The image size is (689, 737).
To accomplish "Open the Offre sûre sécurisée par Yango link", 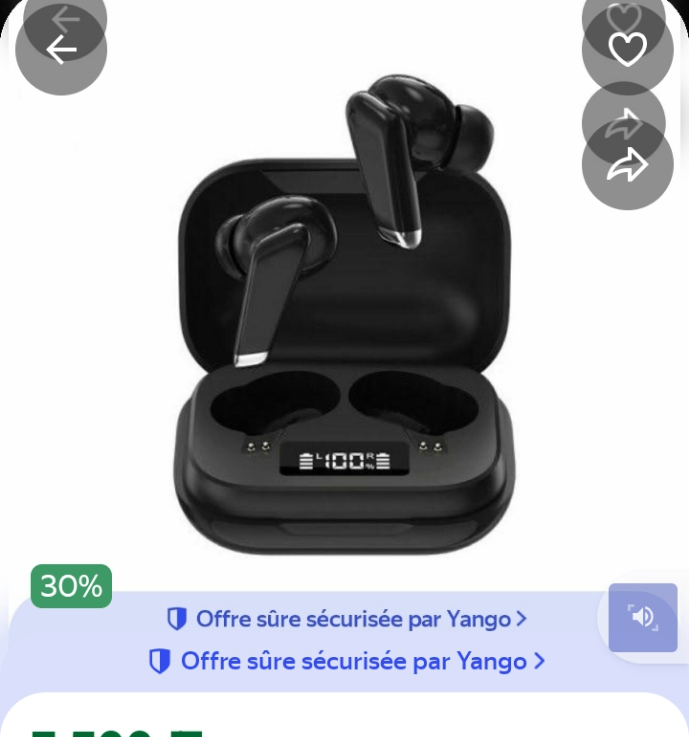I will pos(347,661).
